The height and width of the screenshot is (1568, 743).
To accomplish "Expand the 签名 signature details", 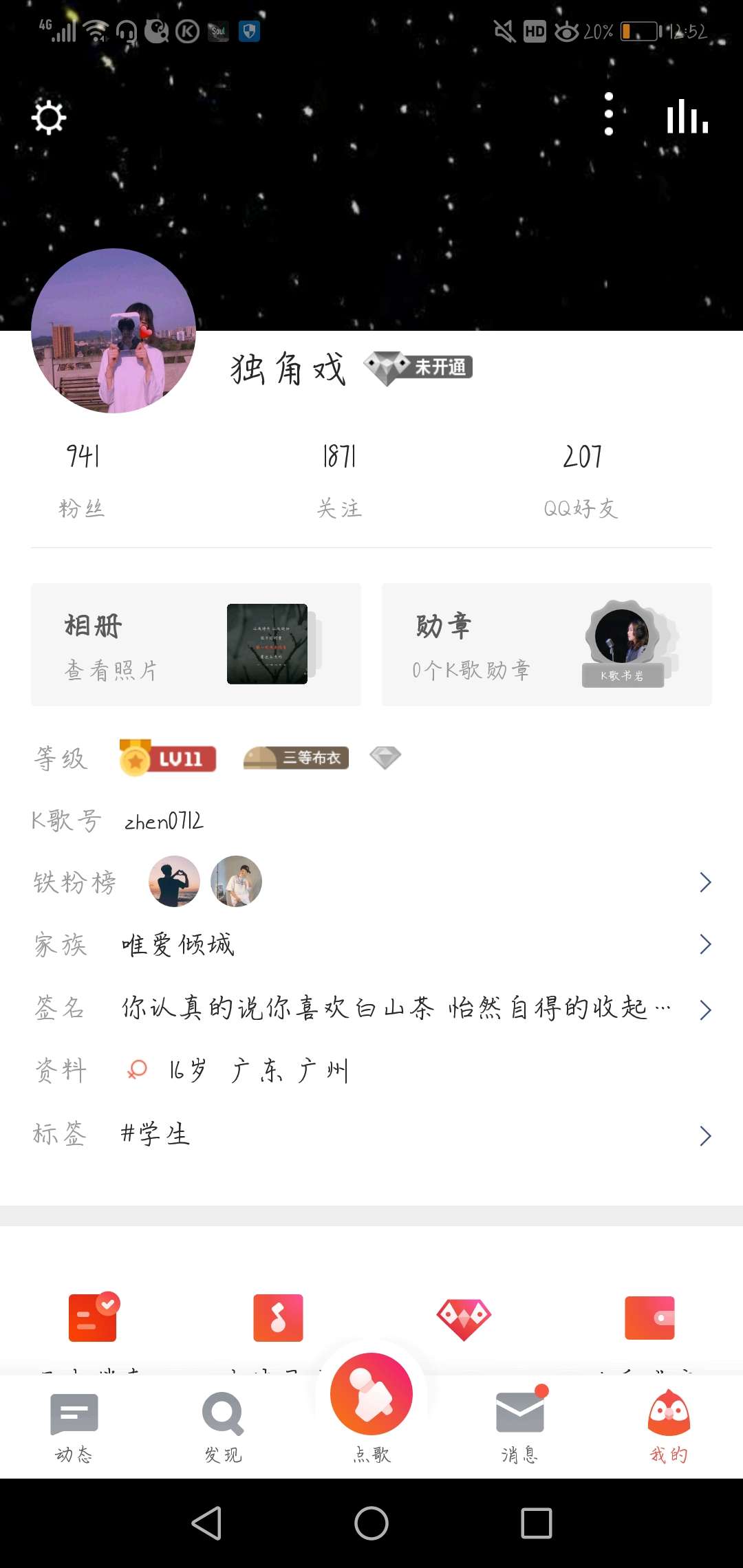I will click(x=704, y=1009).
